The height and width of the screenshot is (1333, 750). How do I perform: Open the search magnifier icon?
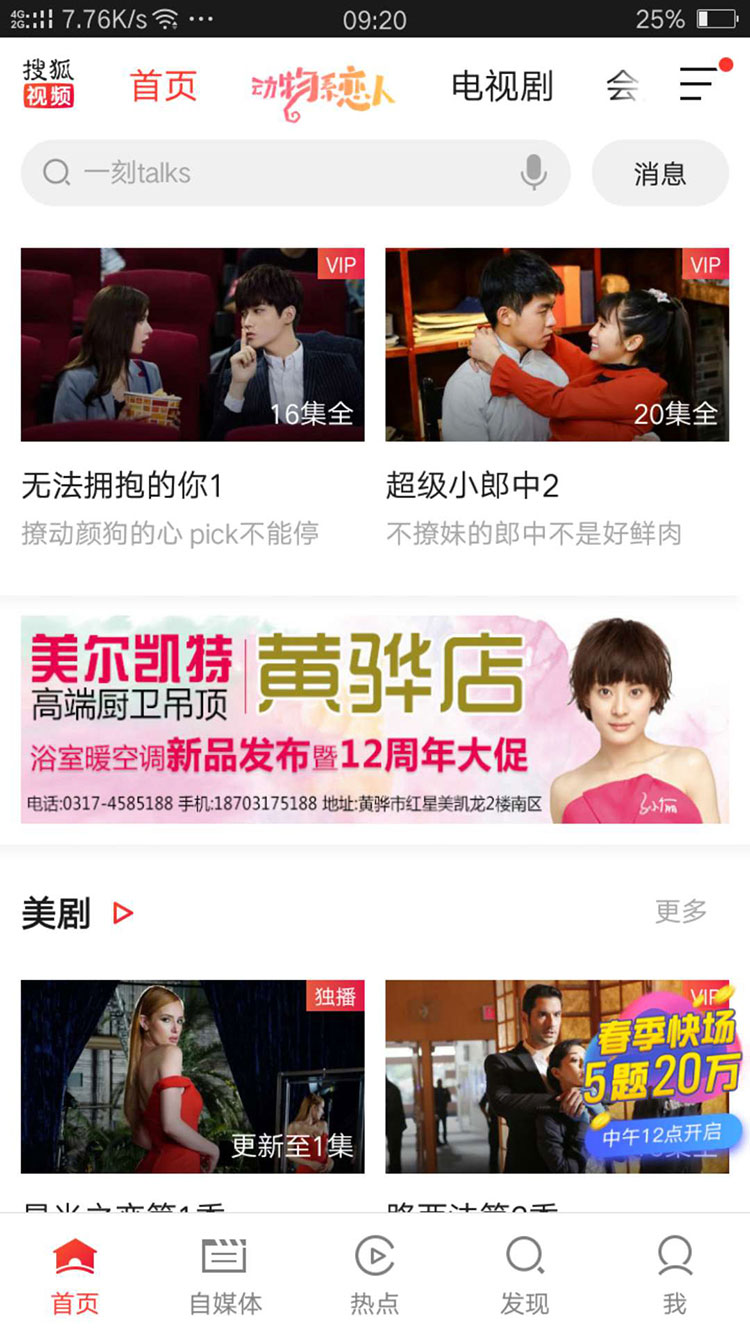55,172
